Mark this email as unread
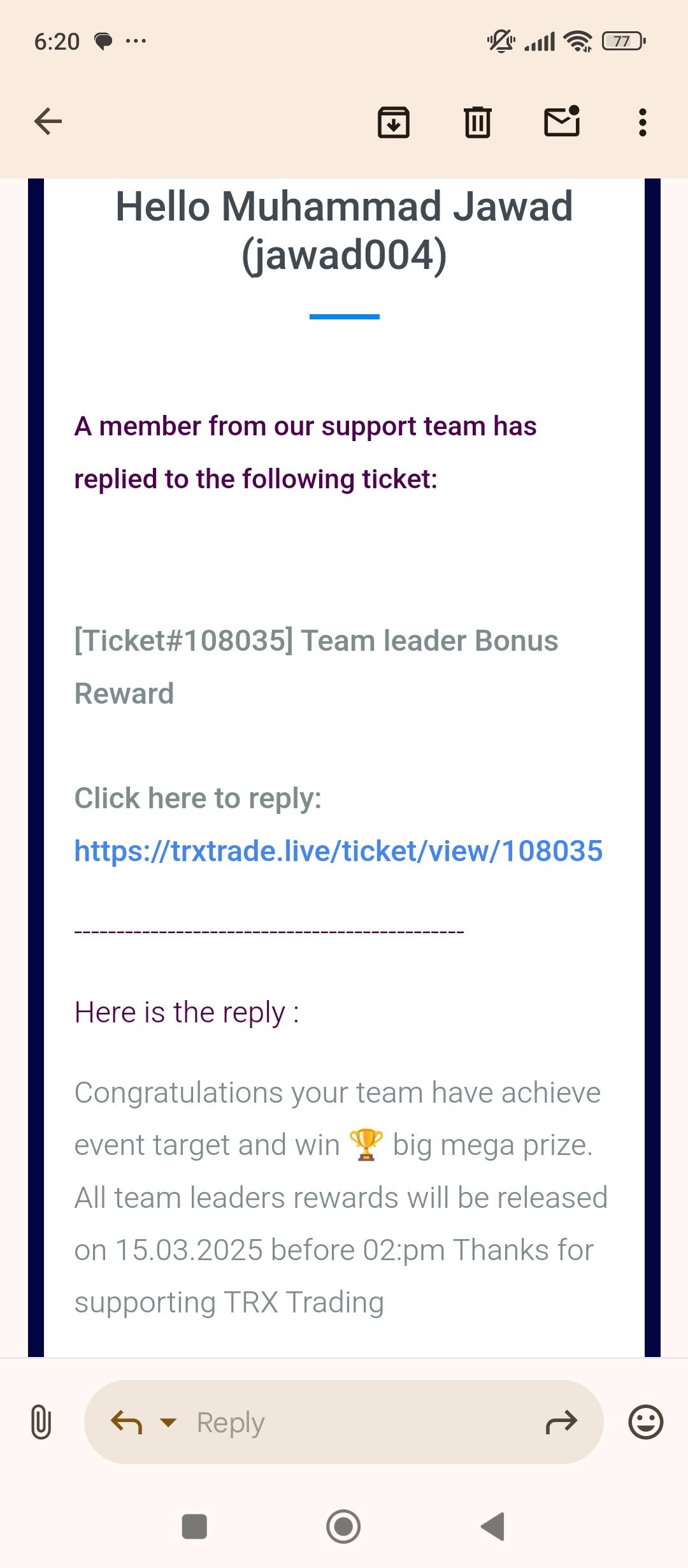This screenshot has width=688, height=1568. click(x=562, y=121)
